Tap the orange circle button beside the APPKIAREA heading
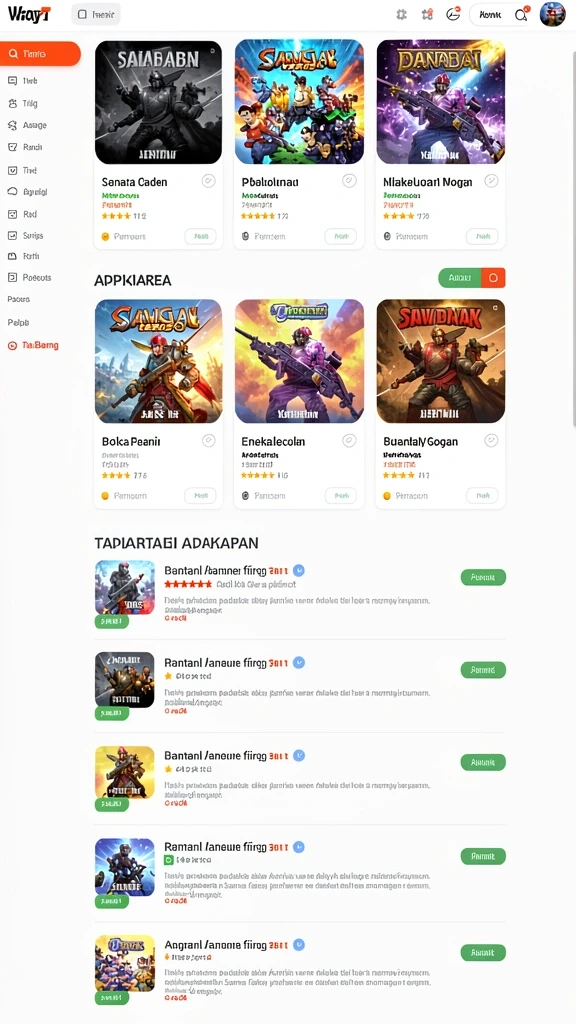Viewport: 576px width, 1024px height. [x=493, y=278]
